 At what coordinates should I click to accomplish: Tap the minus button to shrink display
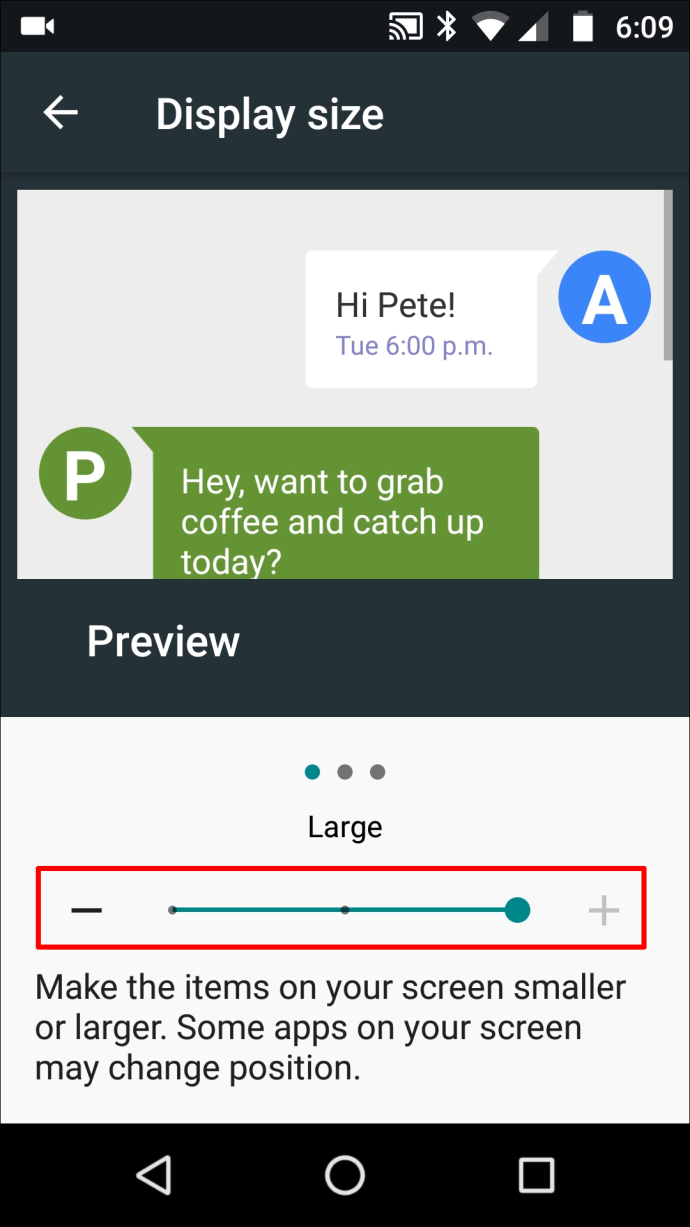(x=87, y=910)
